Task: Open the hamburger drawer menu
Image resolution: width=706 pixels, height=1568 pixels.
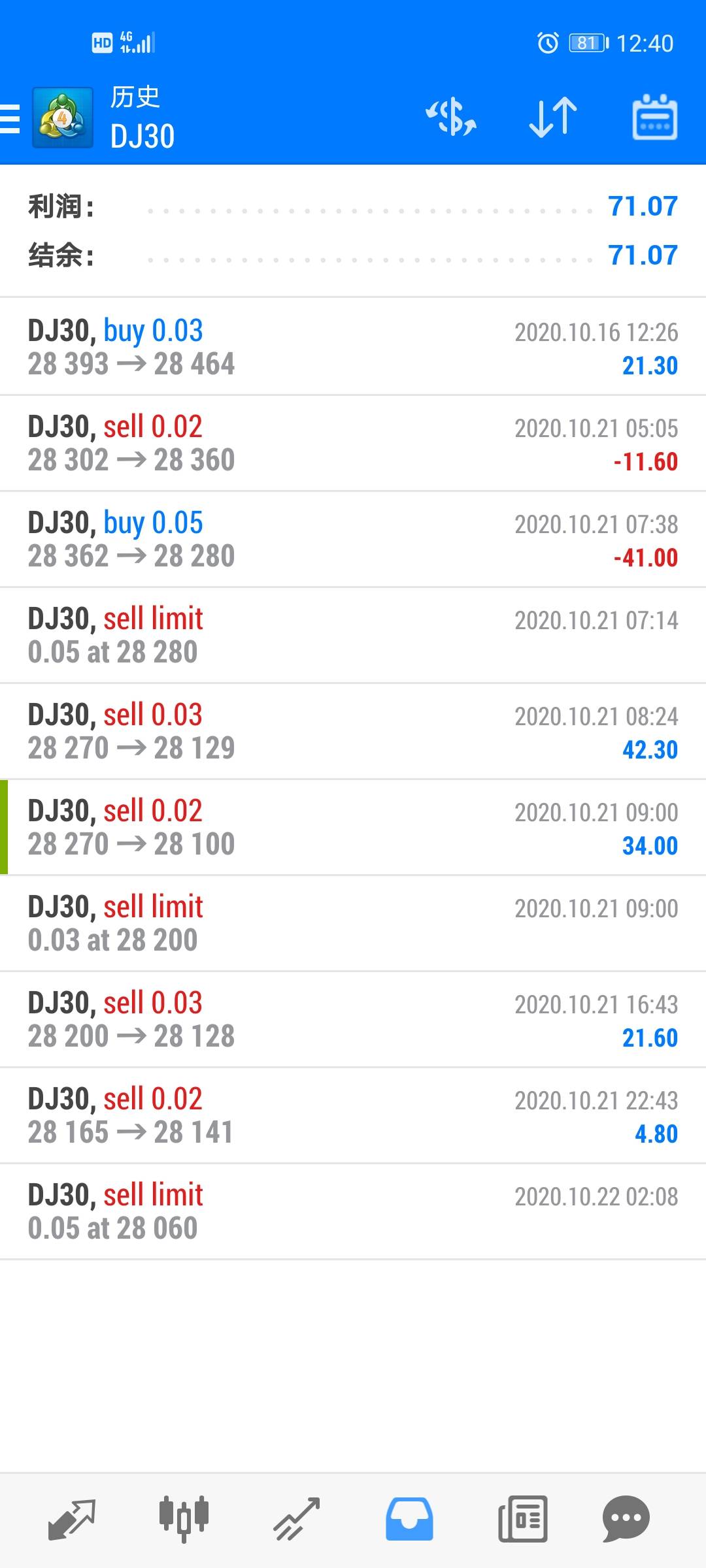Action: pos(12,119)
